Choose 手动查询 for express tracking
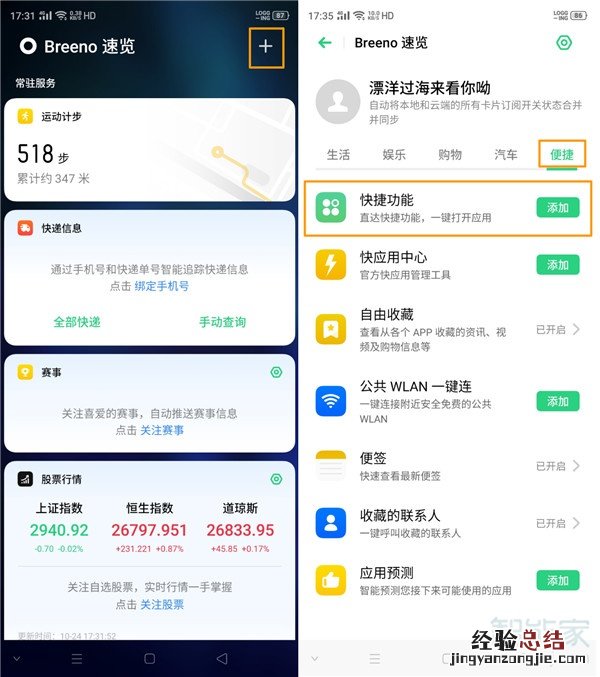Viewport: 600px width, 677px height. 222,322
